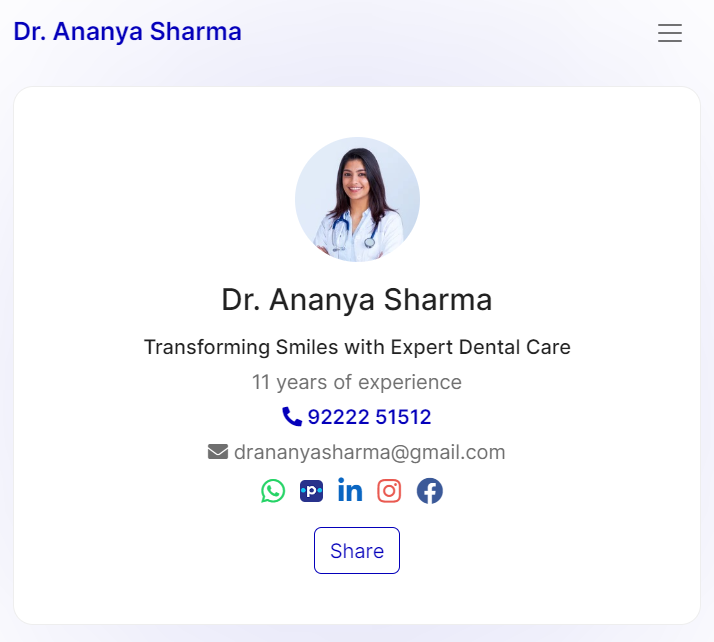Call the phone number 92222 51512
This screenshot has height=642, width=714.
point(357,417)
